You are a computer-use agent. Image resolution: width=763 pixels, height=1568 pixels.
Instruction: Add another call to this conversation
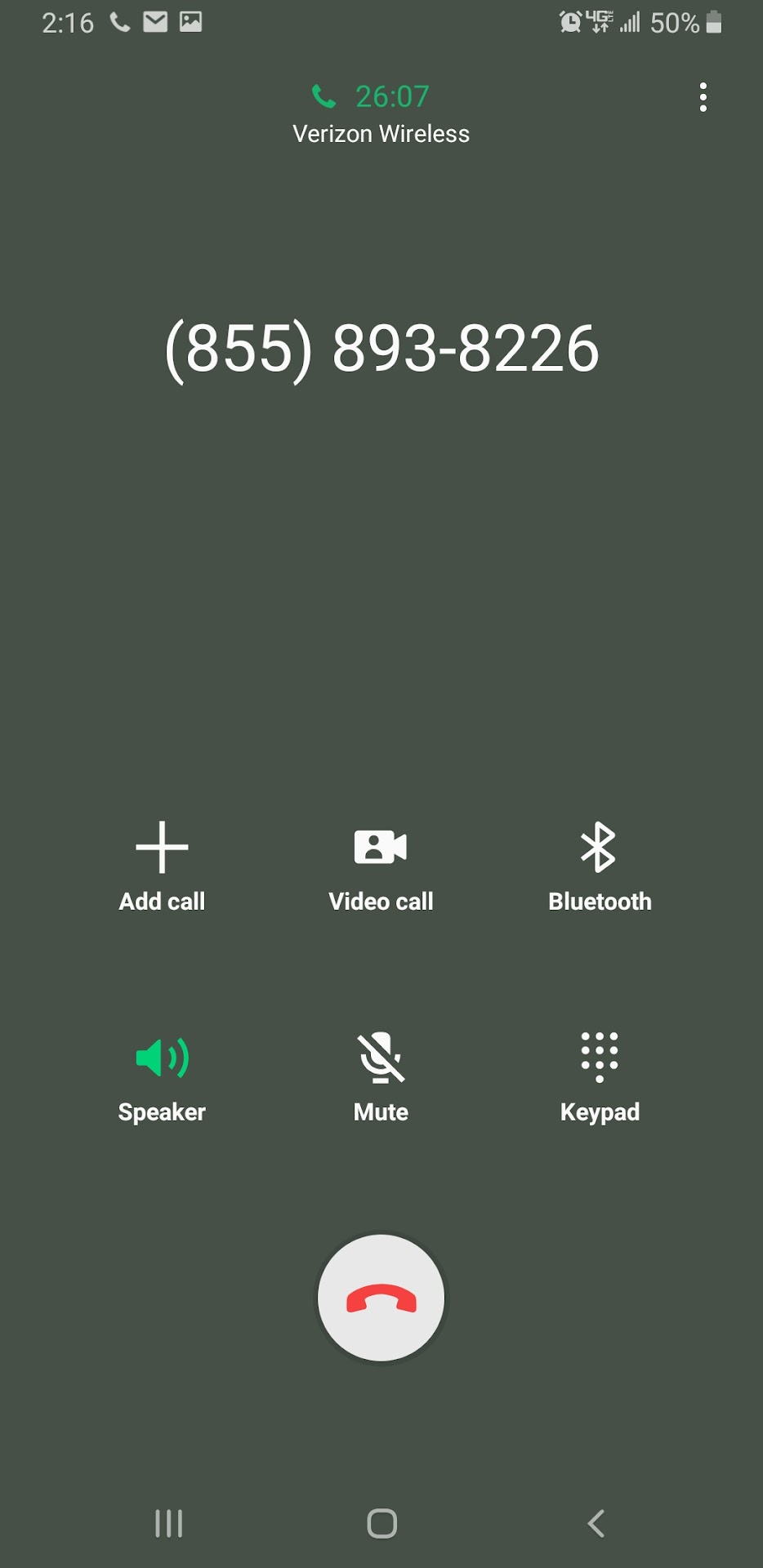click(162, 866)
